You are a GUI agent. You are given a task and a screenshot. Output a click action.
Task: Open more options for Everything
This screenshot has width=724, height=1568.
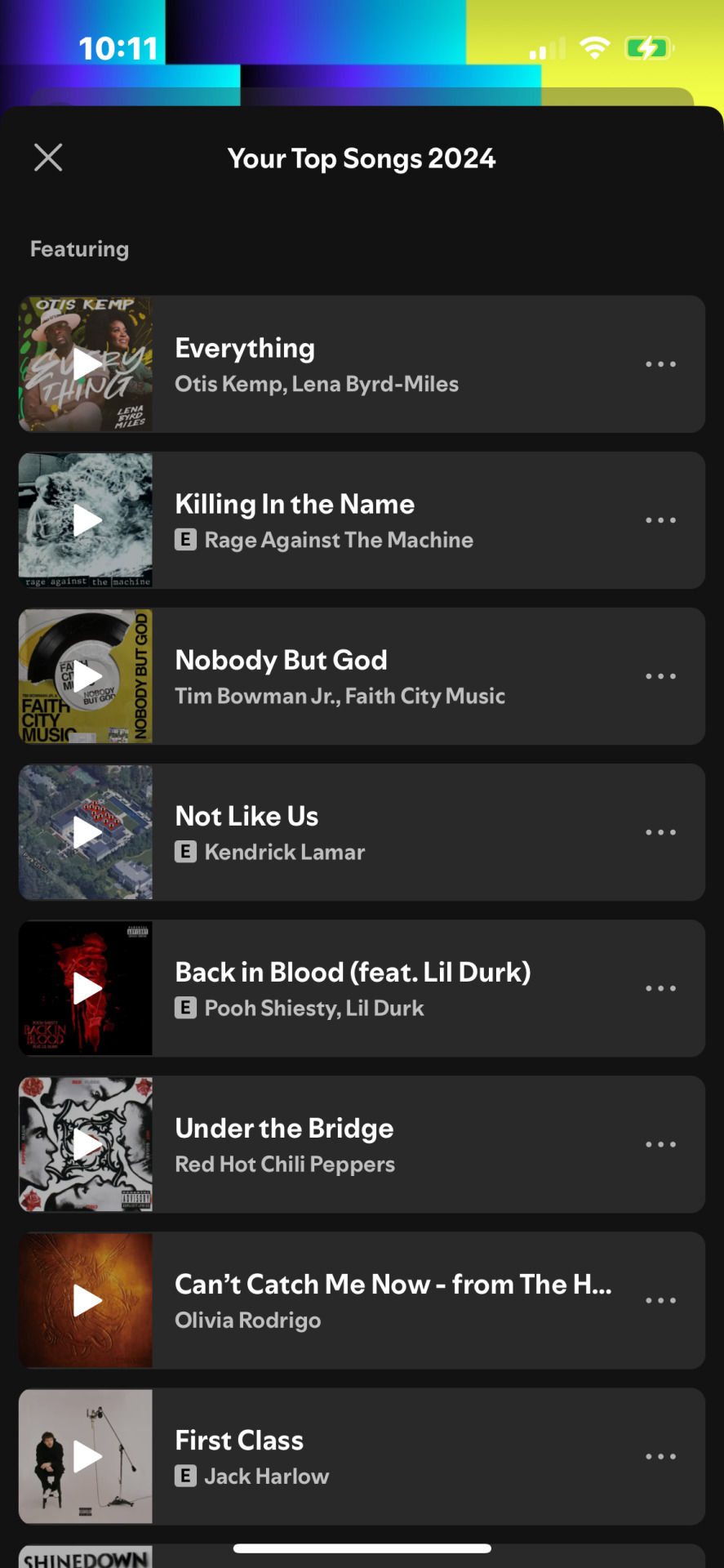tap(660, 364)
